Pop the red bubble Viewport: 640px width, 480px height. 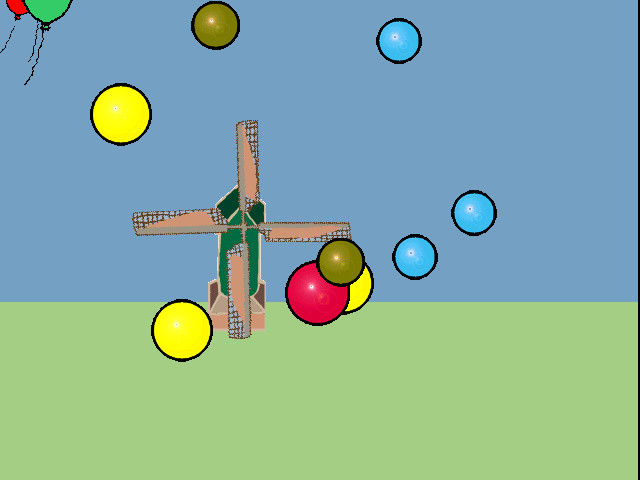[312, 299]
